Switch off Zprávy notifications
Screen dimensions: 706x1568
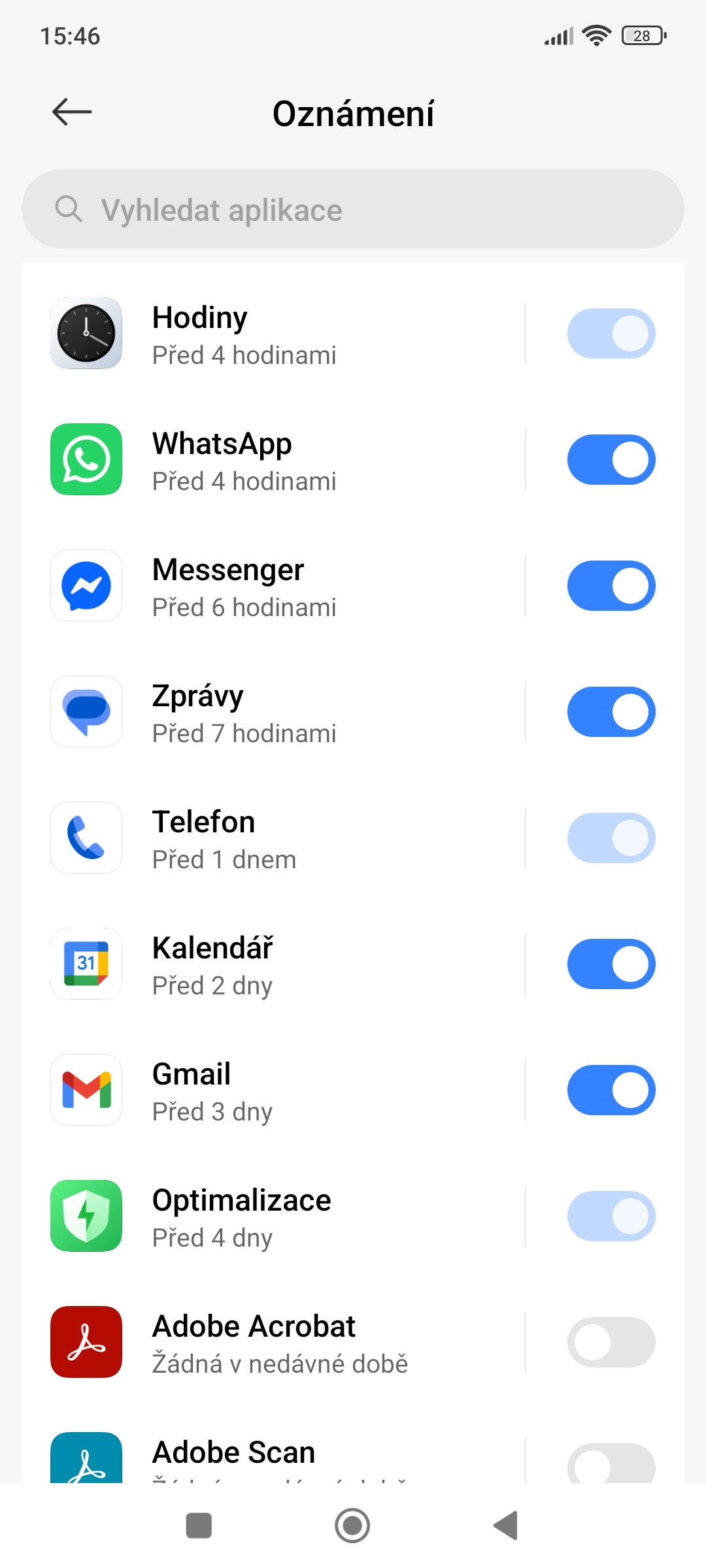(x=611, y=712)
